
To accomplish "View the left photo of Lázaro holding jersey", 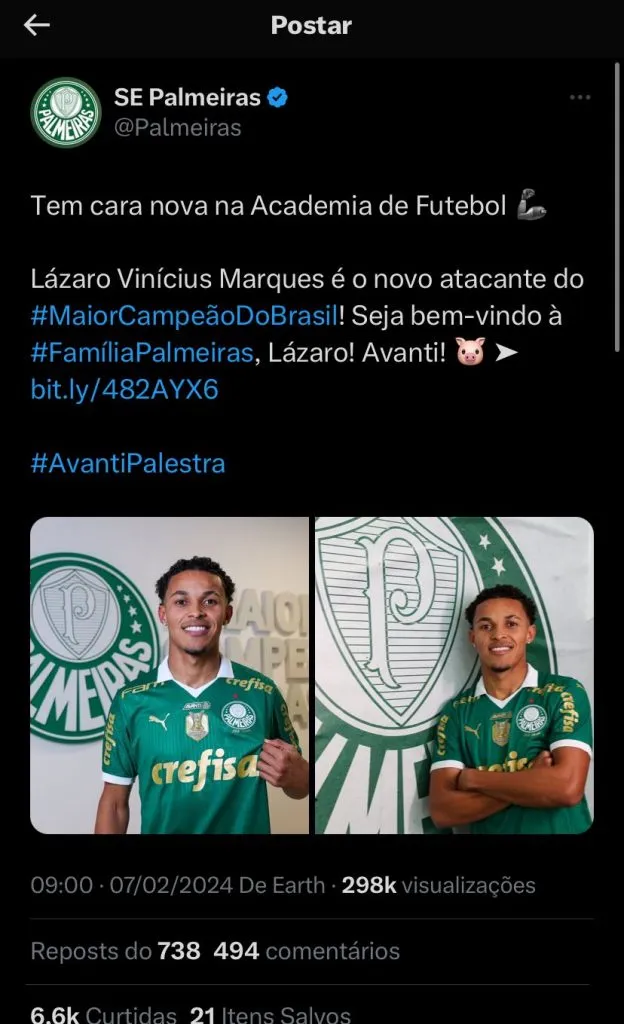I will pyautogui.click(x=169, y=675).
